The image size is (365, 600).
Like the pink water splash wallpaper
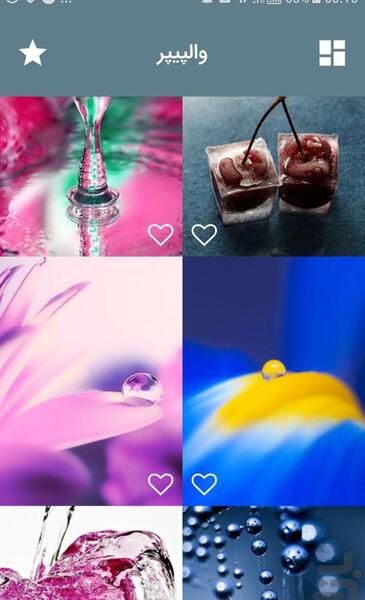point(160,234)
